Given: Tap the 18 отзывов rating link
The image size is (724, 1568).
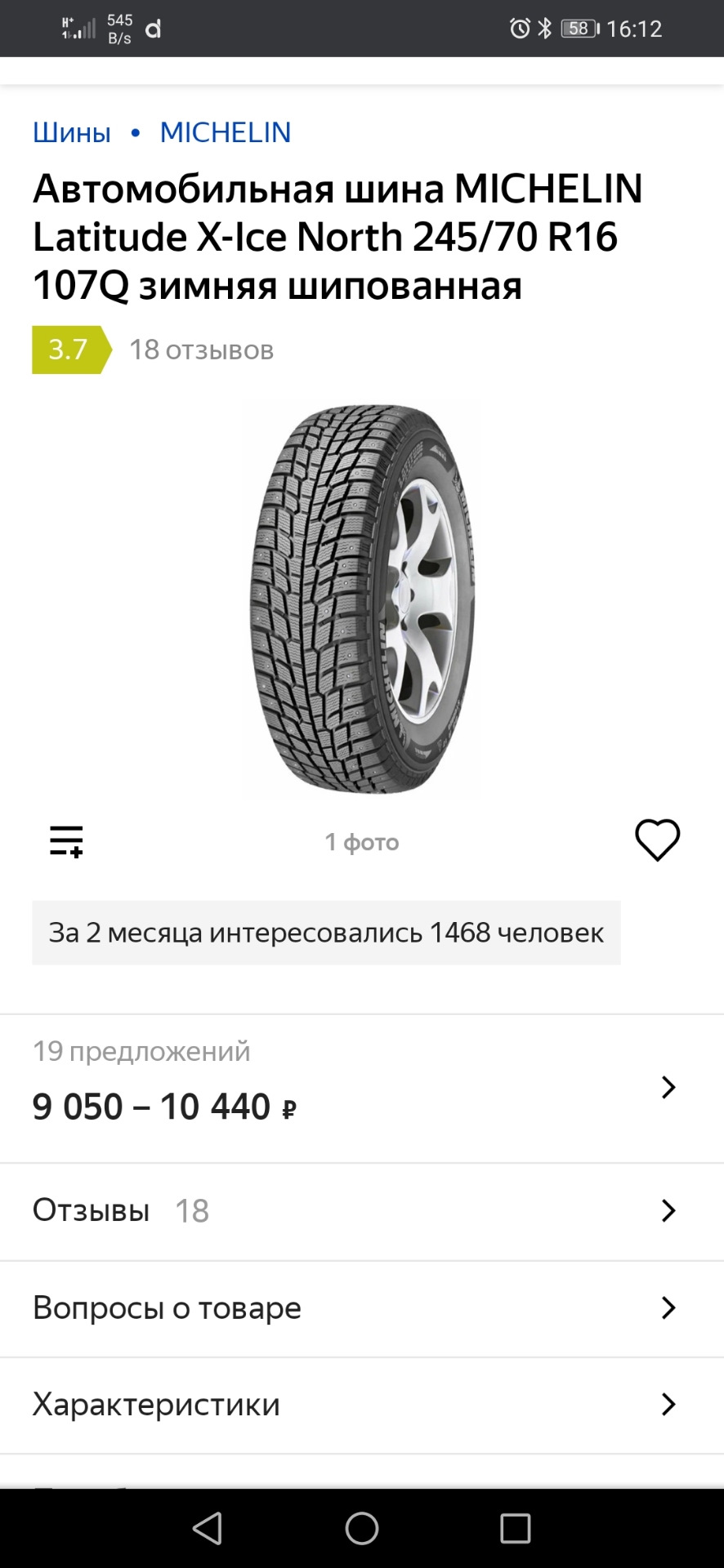Looking at the screenshot, I should tap(201, 350).
